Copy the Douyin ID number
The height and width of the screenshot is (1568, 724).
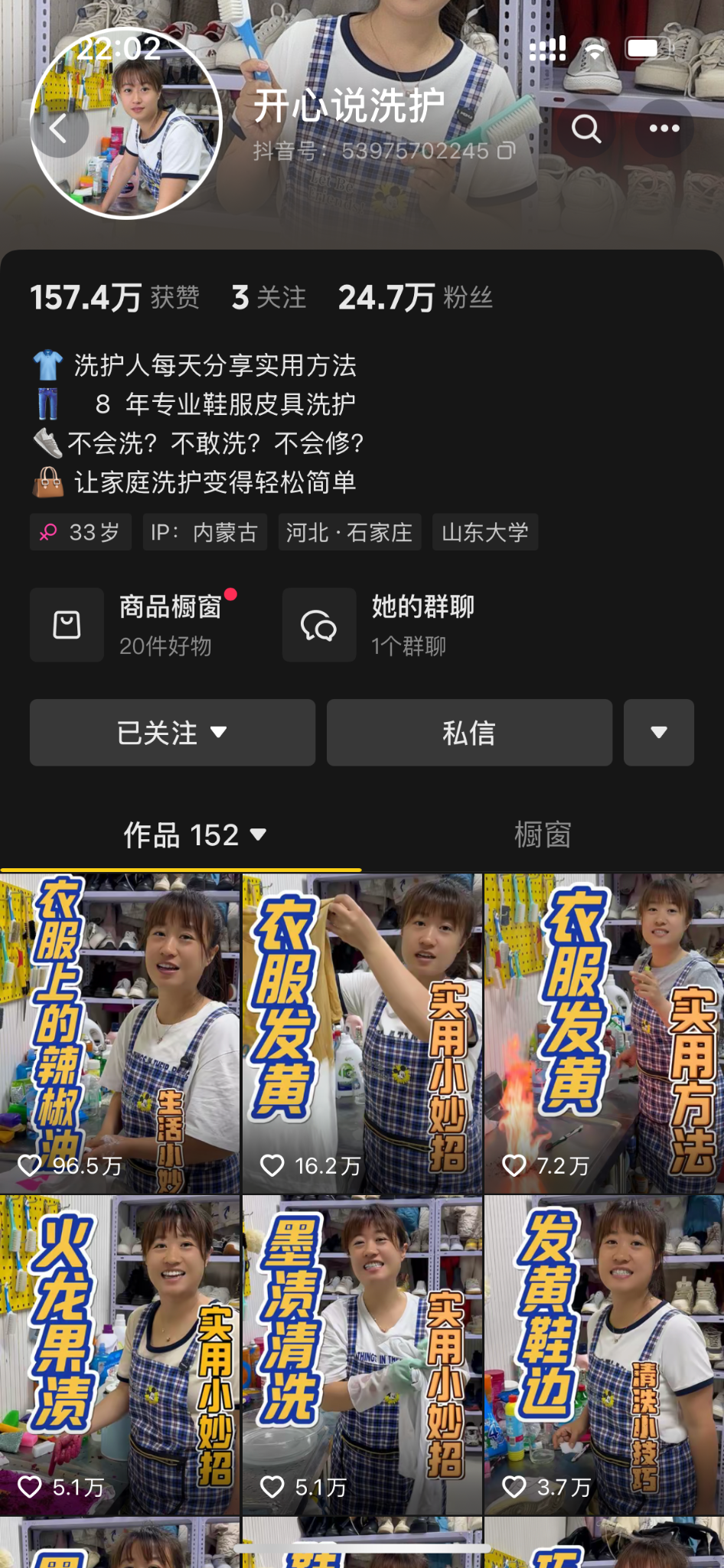[x=506, y=151]
